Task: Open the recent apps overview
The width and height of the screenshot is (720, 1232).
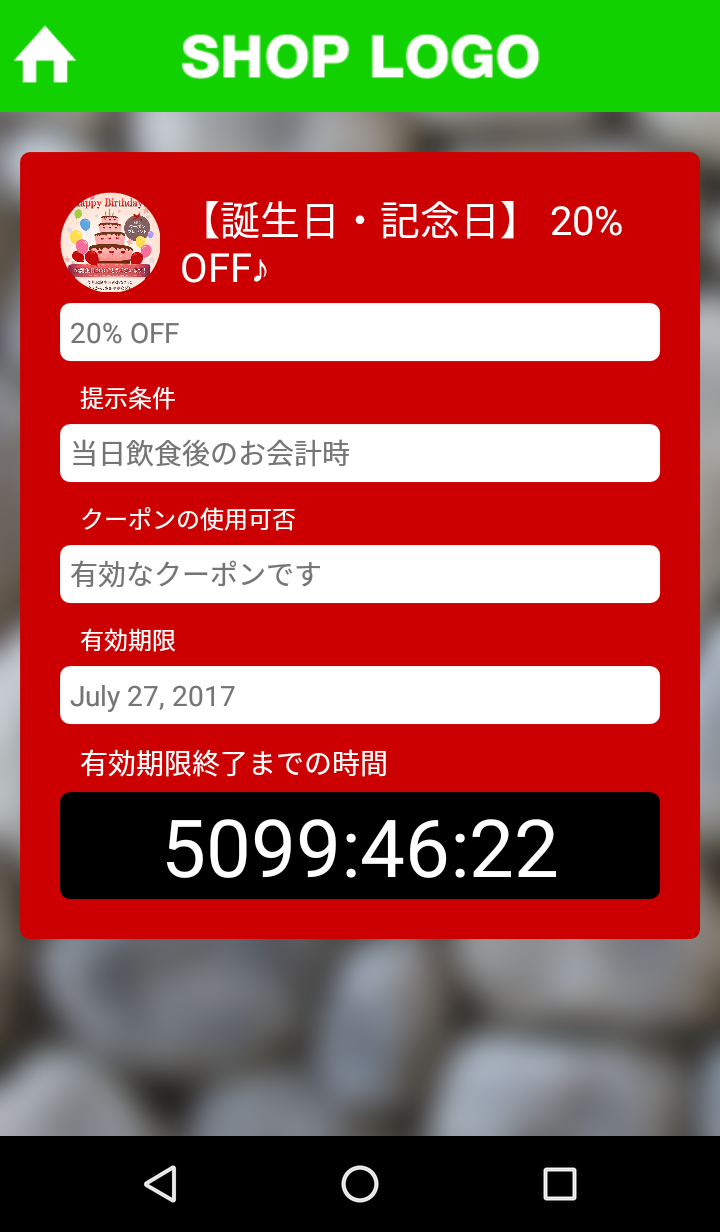Action: (560, 1184)
